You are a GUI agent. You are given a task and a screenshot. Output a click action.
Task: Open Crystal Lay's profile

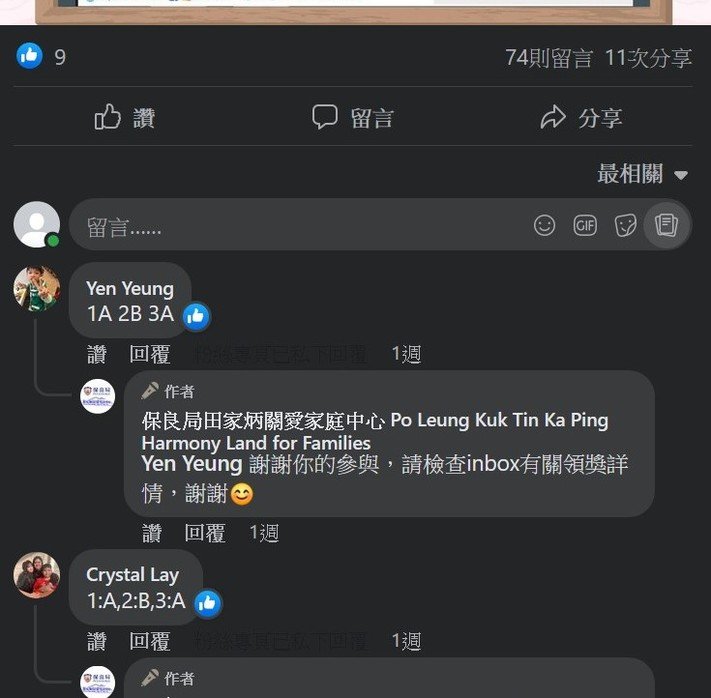[x=132, y=575]
